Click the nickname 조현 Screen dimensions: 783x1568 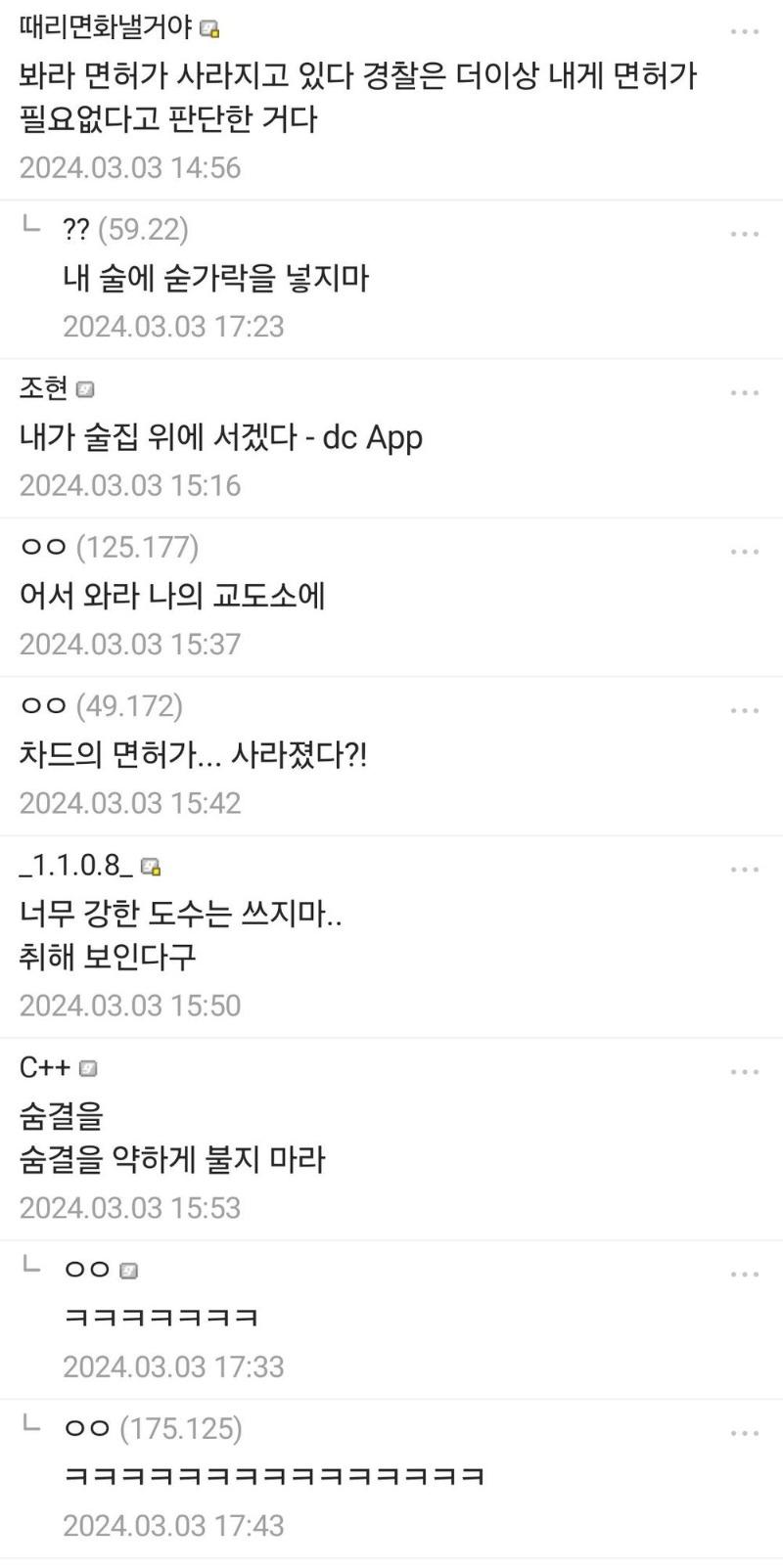[x=41, y=388]
